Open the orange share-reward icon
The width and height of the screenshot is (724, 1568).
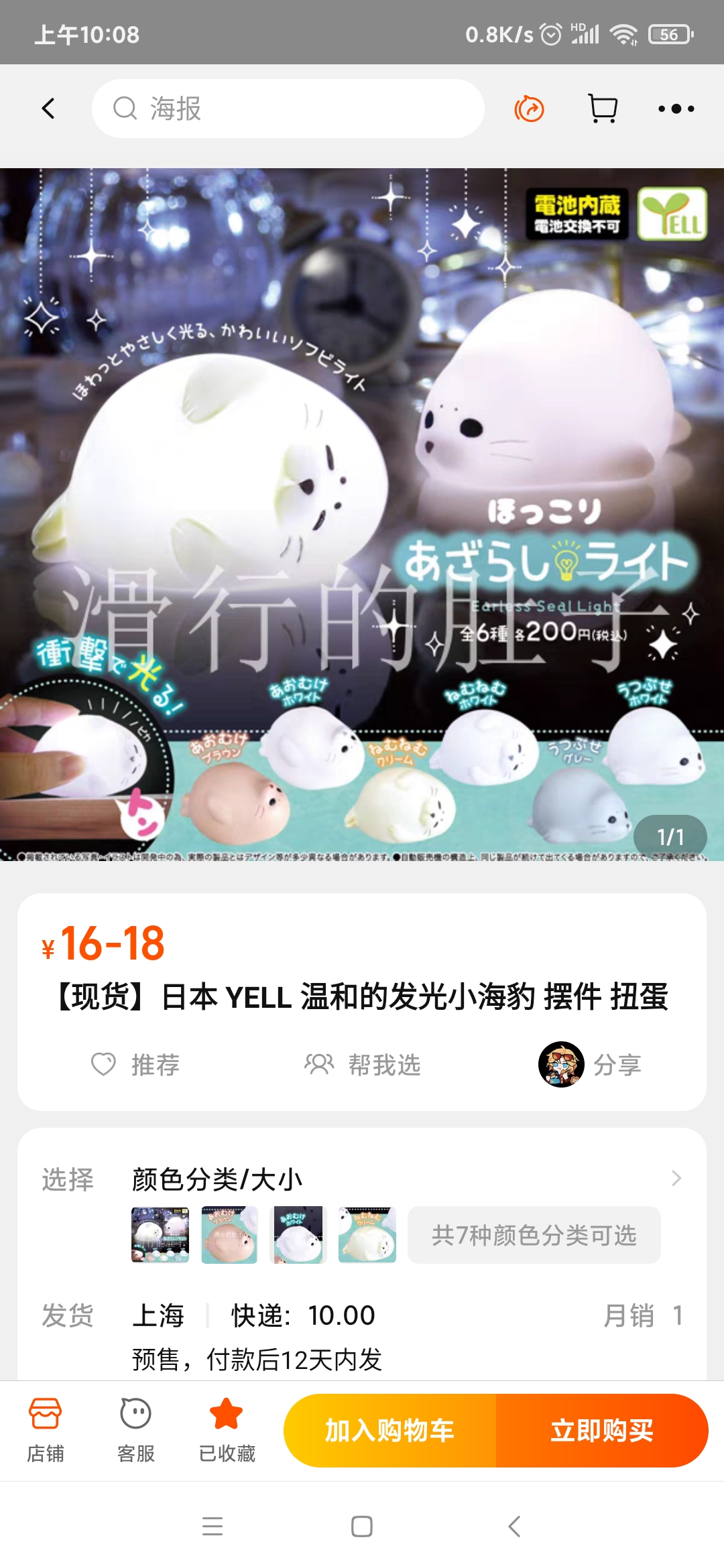[x=529, y=109]
